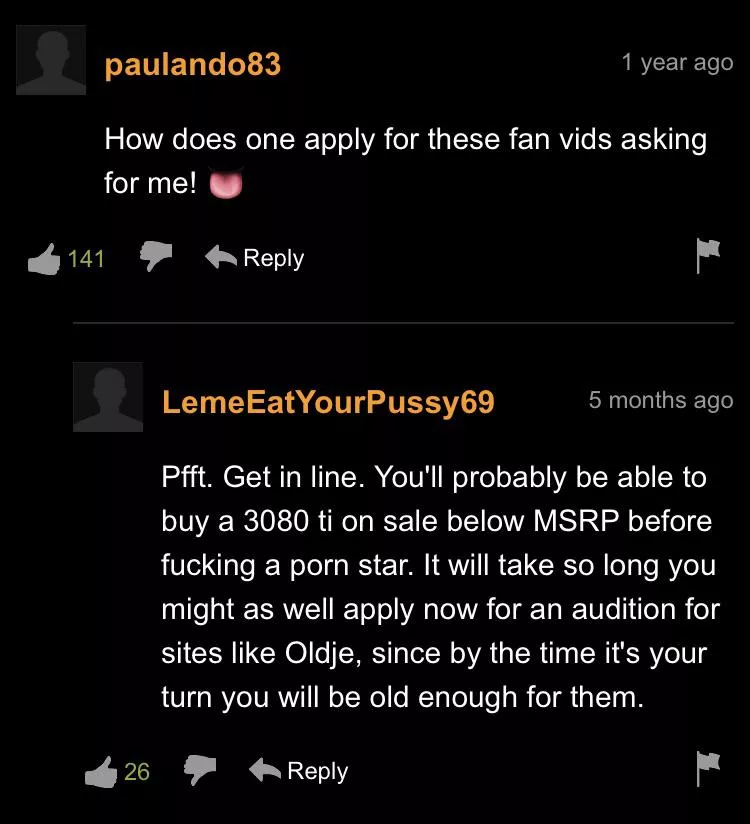Report the 5 months ago reply with the flag
Image resolution: width=750 pixels, height=824 pixels.
(708, 770)
